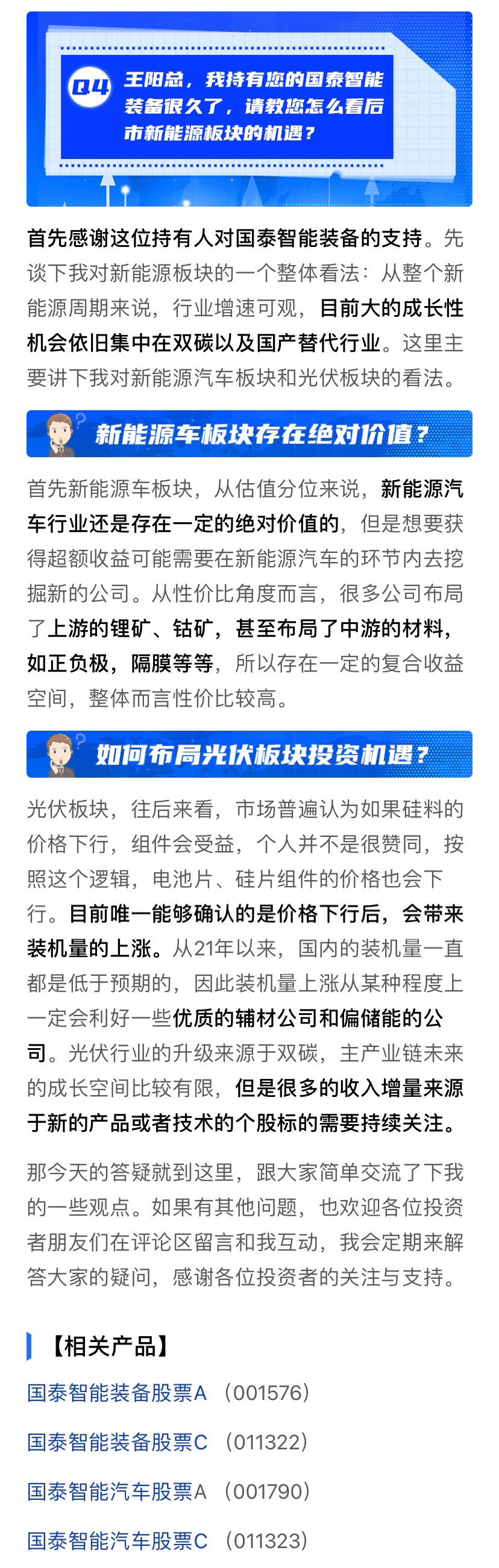Viewport: 499px width, 1568px height.
Task: Open the 国泰智能装备股票C (011322) fund link
Action: point(117,1443)
